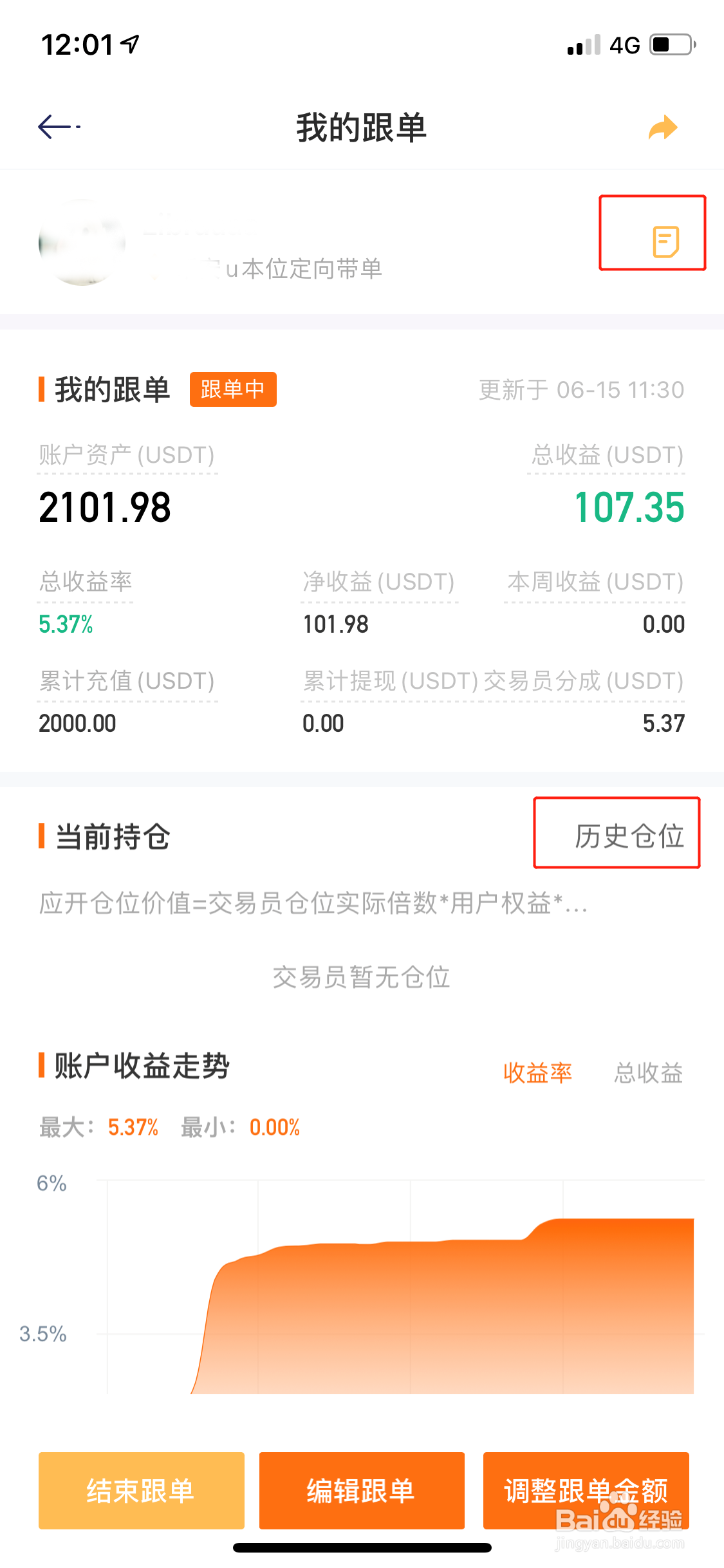Tap the orange section marker beside 我的跟单

click(41, 389)
